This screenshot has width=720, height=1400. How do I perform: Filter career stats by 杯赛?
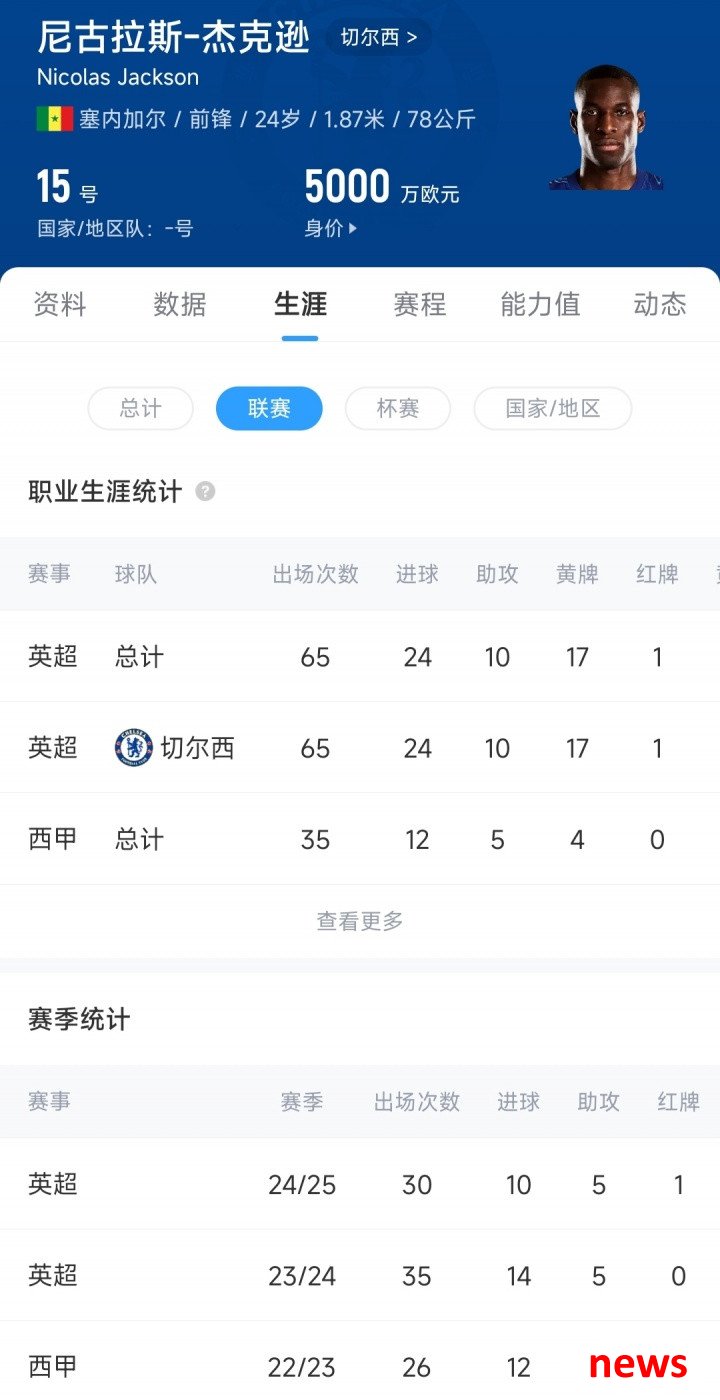click(x=398, y=409)
